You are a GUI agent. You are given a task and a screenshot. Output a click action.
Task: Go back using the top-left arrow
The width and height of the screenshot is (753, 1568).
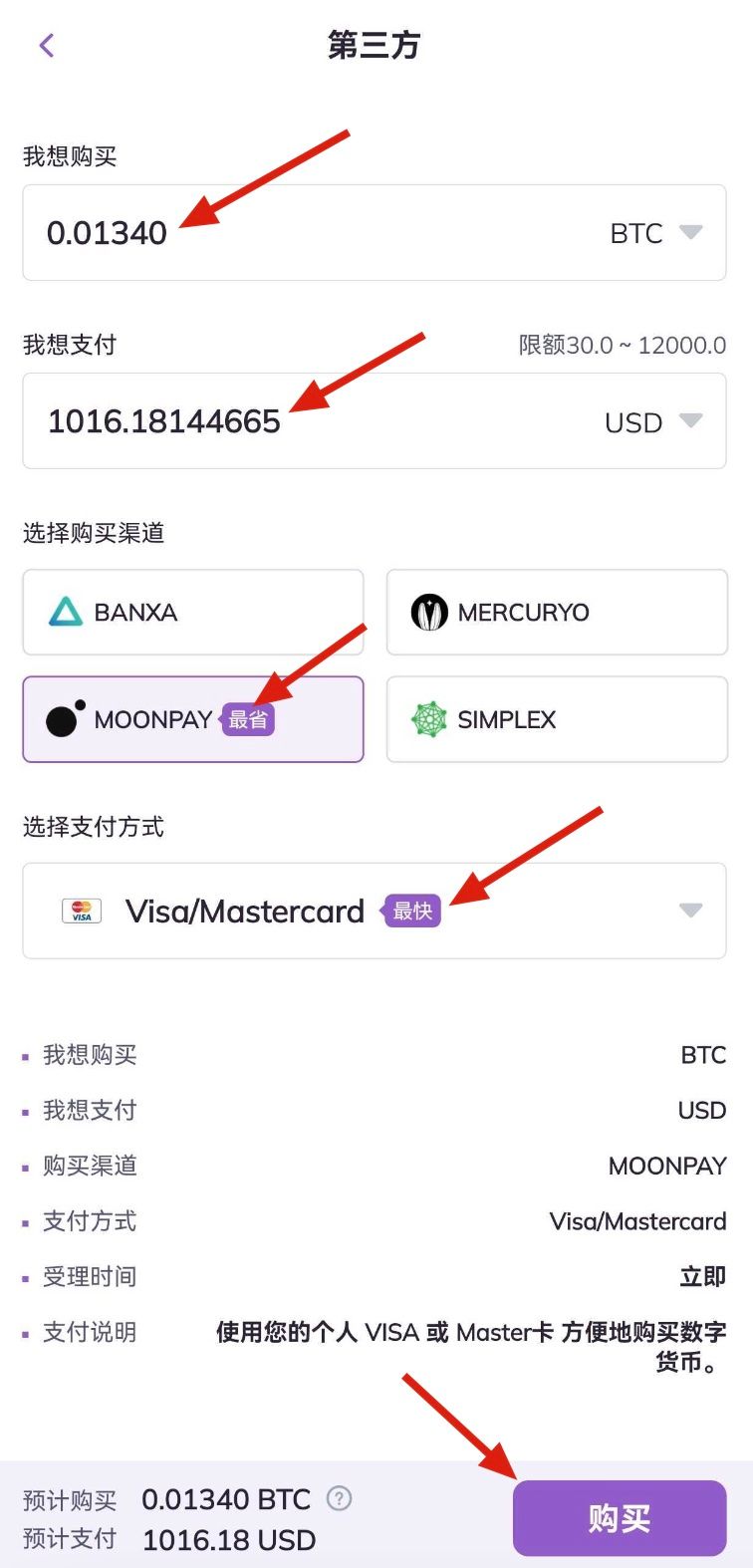click(x=47, y=45)
